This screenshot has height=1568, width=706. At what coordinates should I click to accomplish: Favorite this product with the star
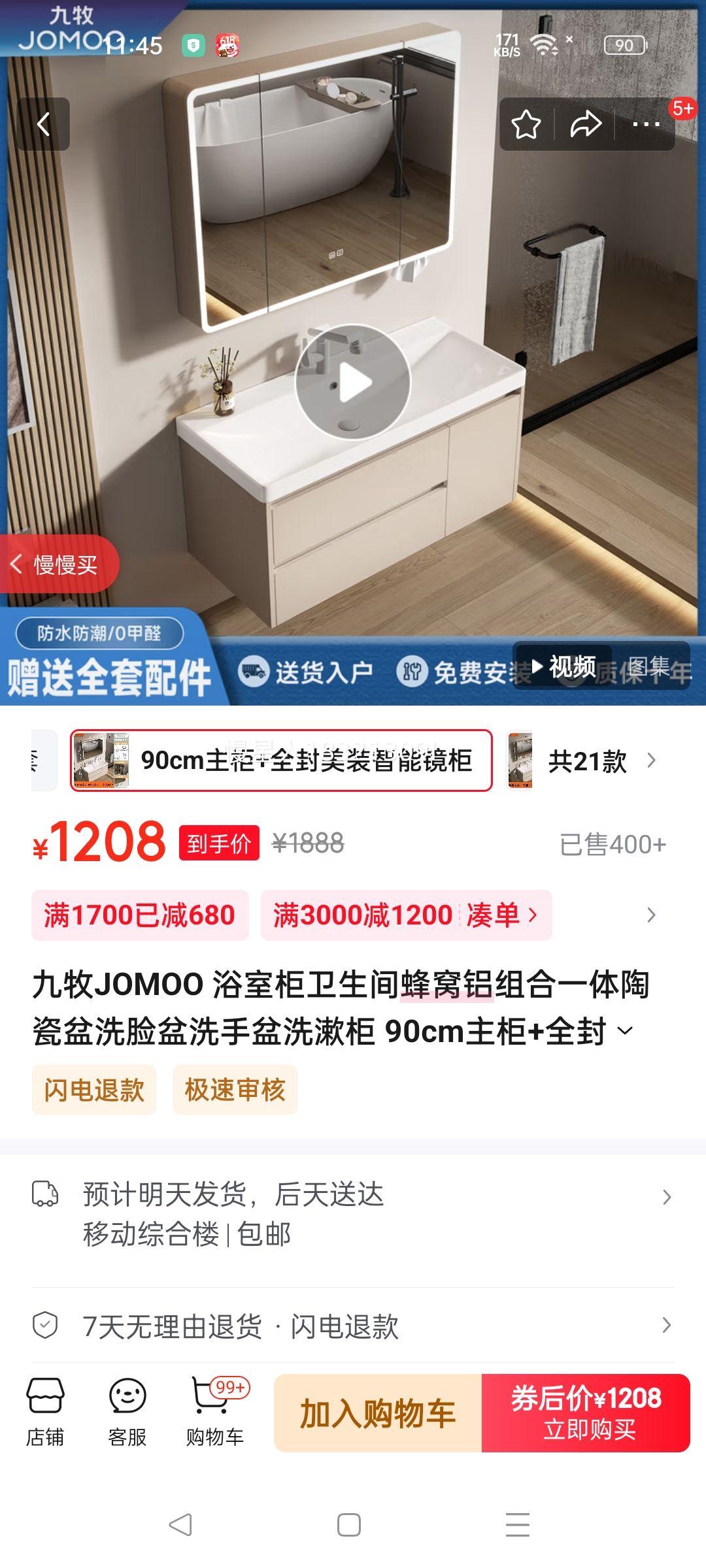coord(526,124)
